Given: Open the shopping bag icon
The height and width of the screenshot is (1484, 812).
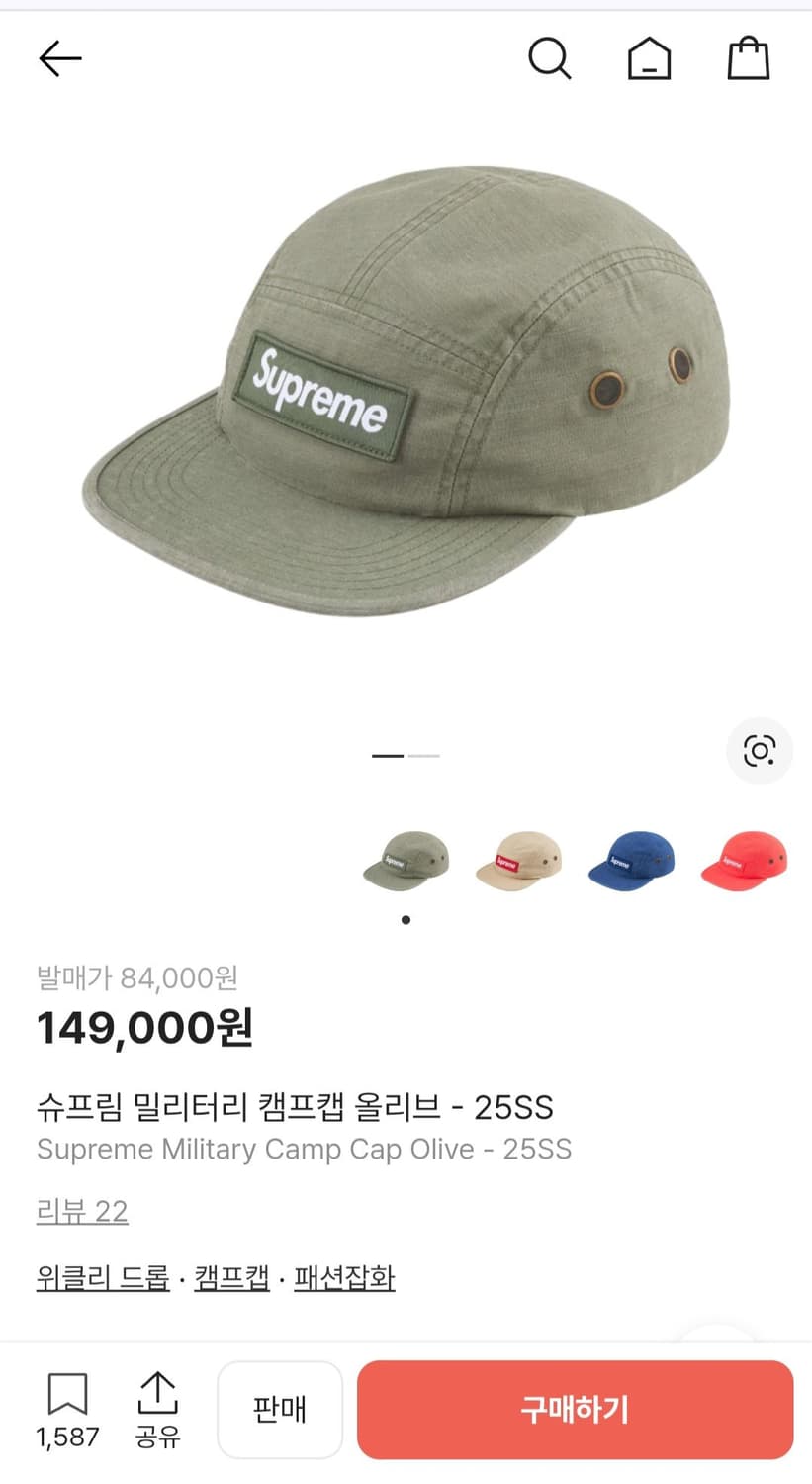Looking at the screenshot, I should [x=748, y=57].
